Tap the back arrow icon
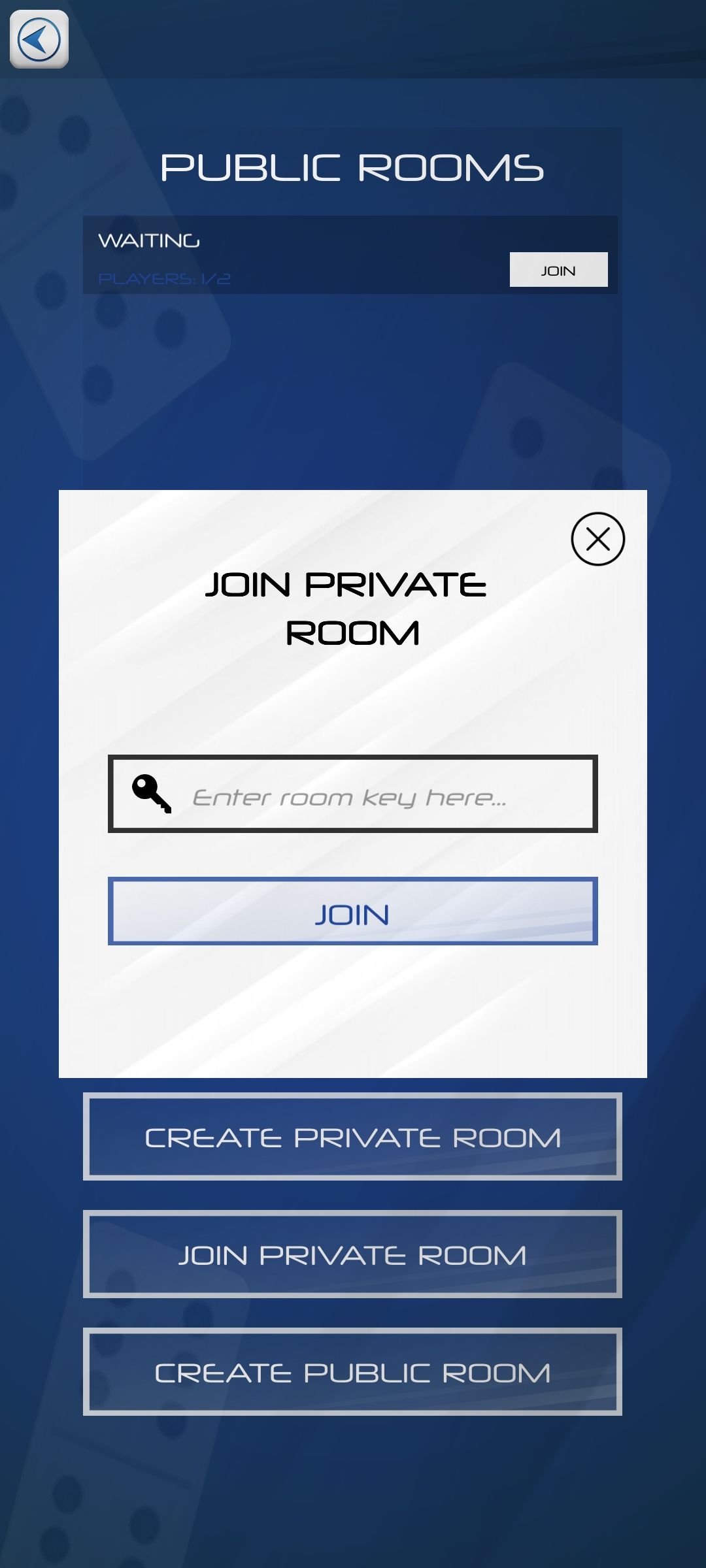Screen dimensions: 706x1568 [x=39, y=39]
